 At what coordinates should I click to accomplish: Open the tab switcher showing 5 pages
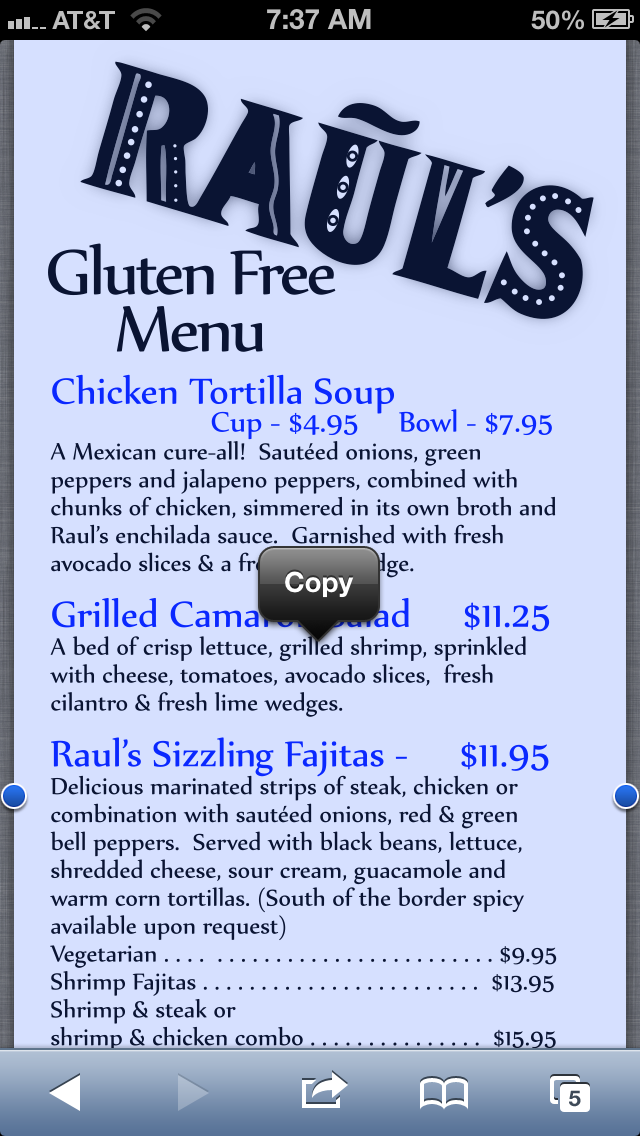(569, 1093)
